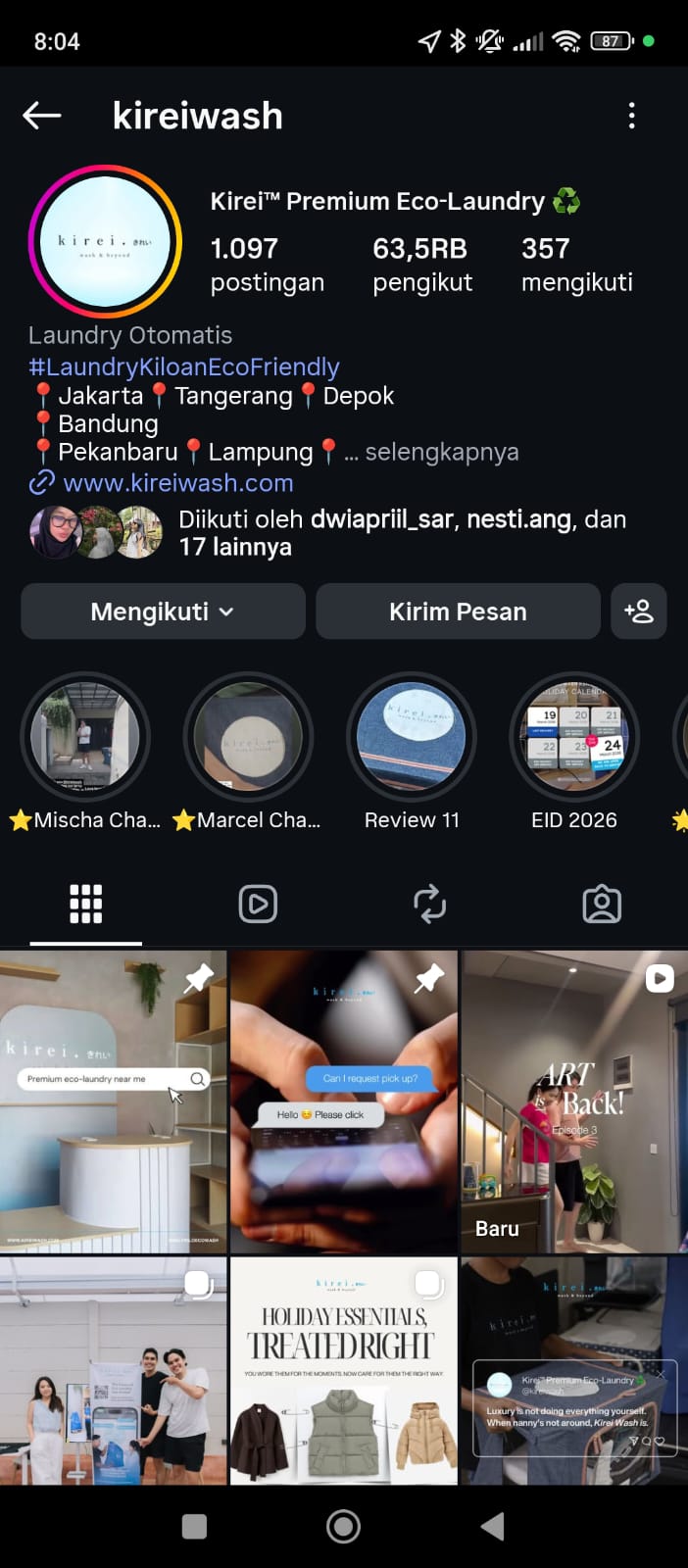Open the three-dot overflow menu
688x1568 pixels.
pos(631,116)
